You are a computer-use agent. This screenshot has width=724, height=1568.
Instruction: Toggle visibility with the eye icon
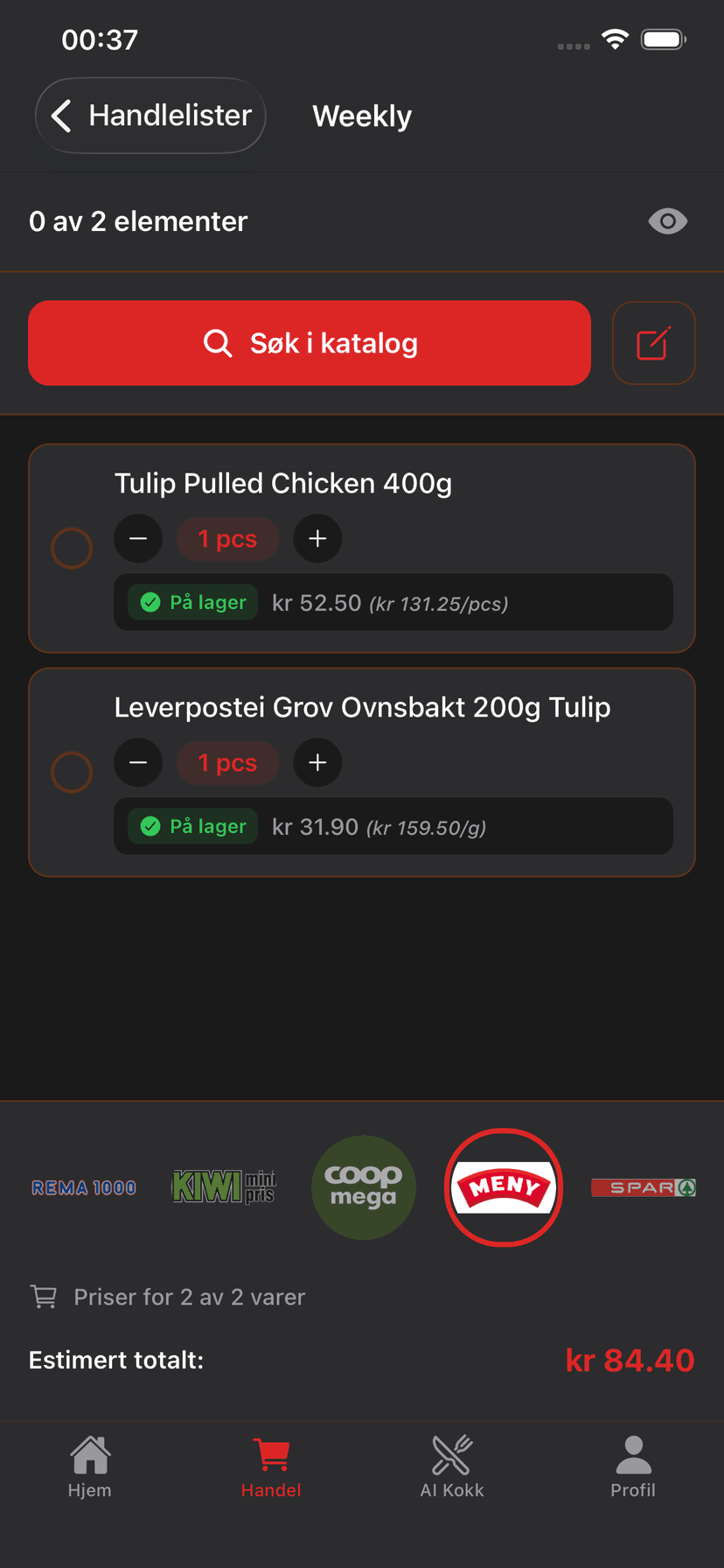[668, 221]
